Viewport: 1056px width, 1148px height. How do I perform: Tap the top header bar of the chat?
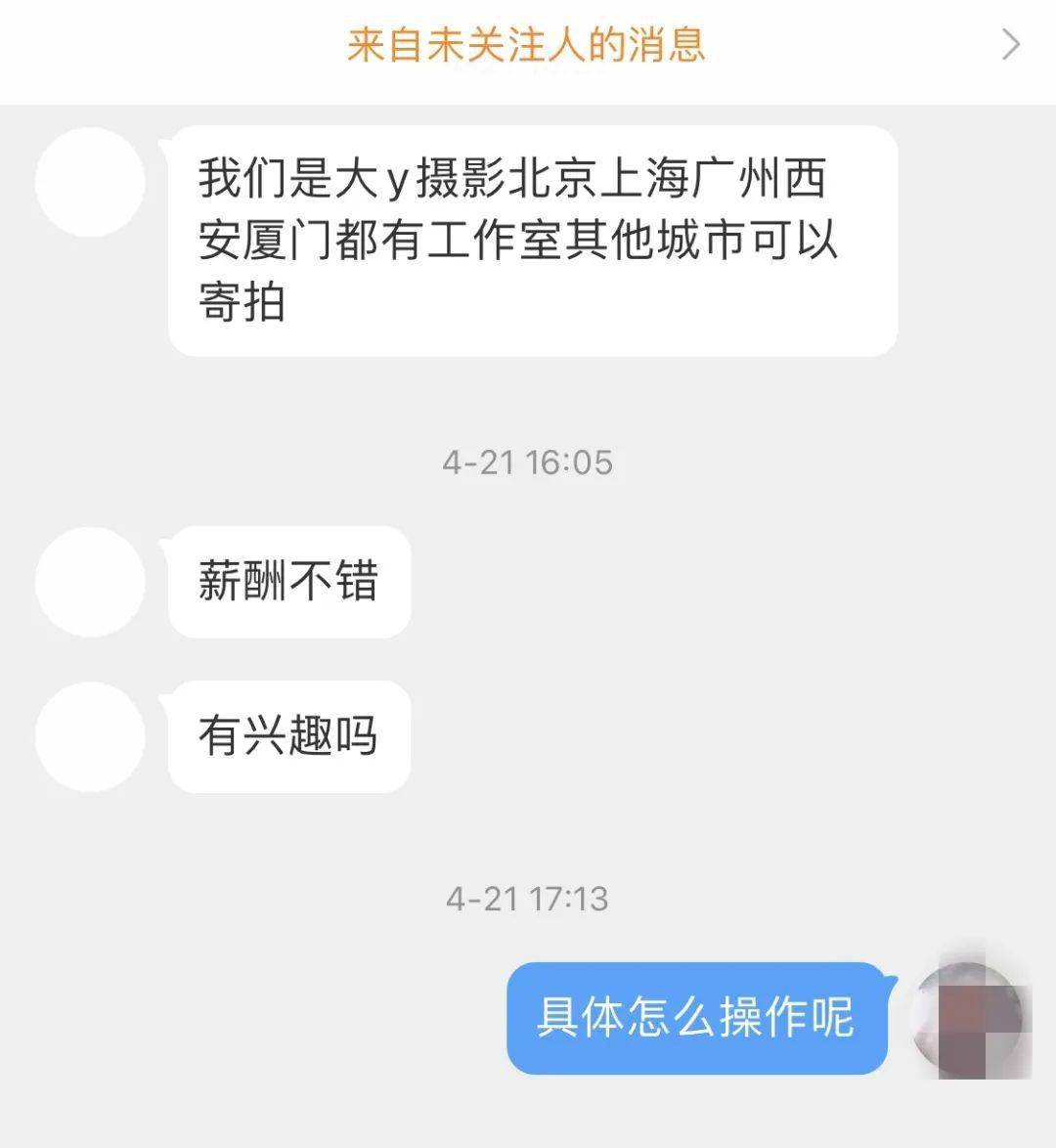click(x=528, y=46)
